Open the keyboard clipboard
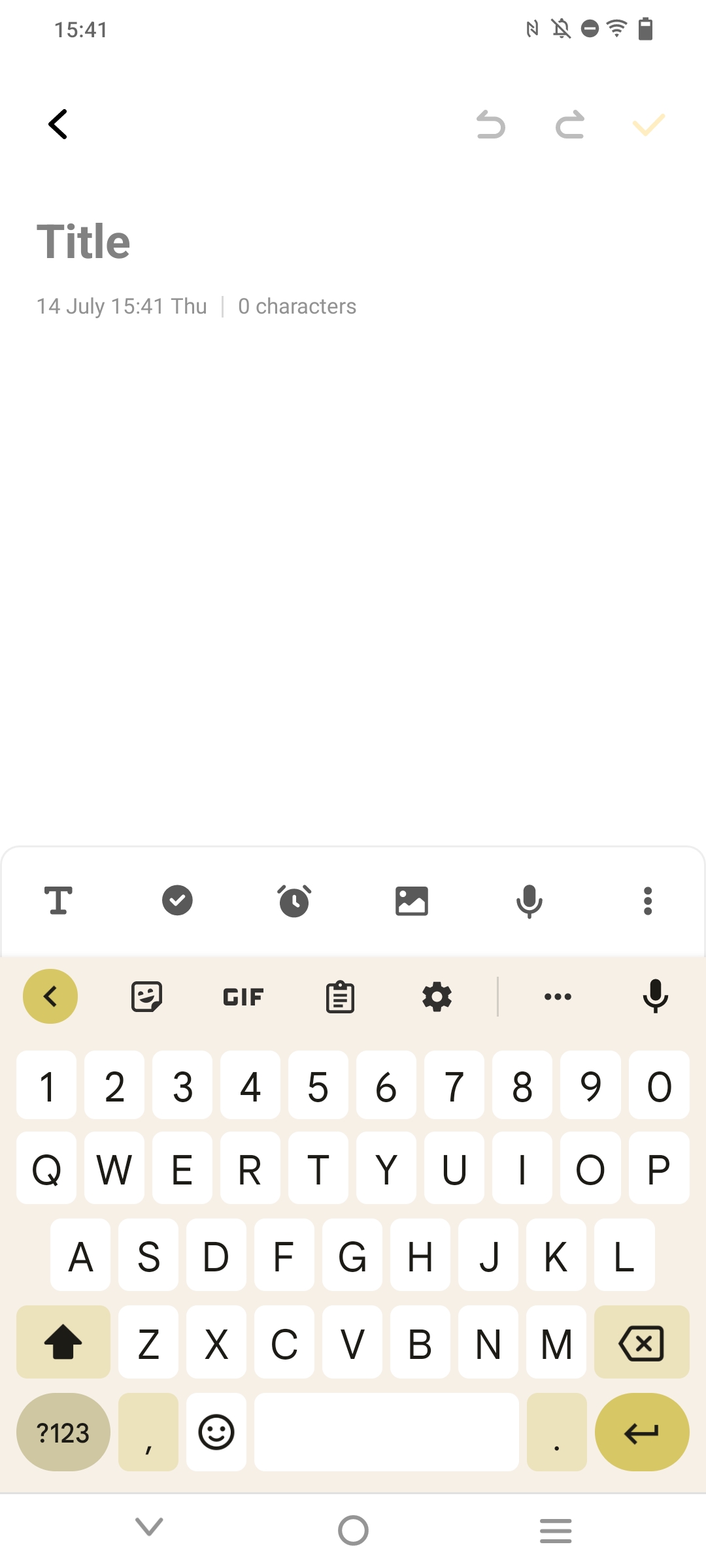Viewport: 706px width, 1568px height. point(340,997)
